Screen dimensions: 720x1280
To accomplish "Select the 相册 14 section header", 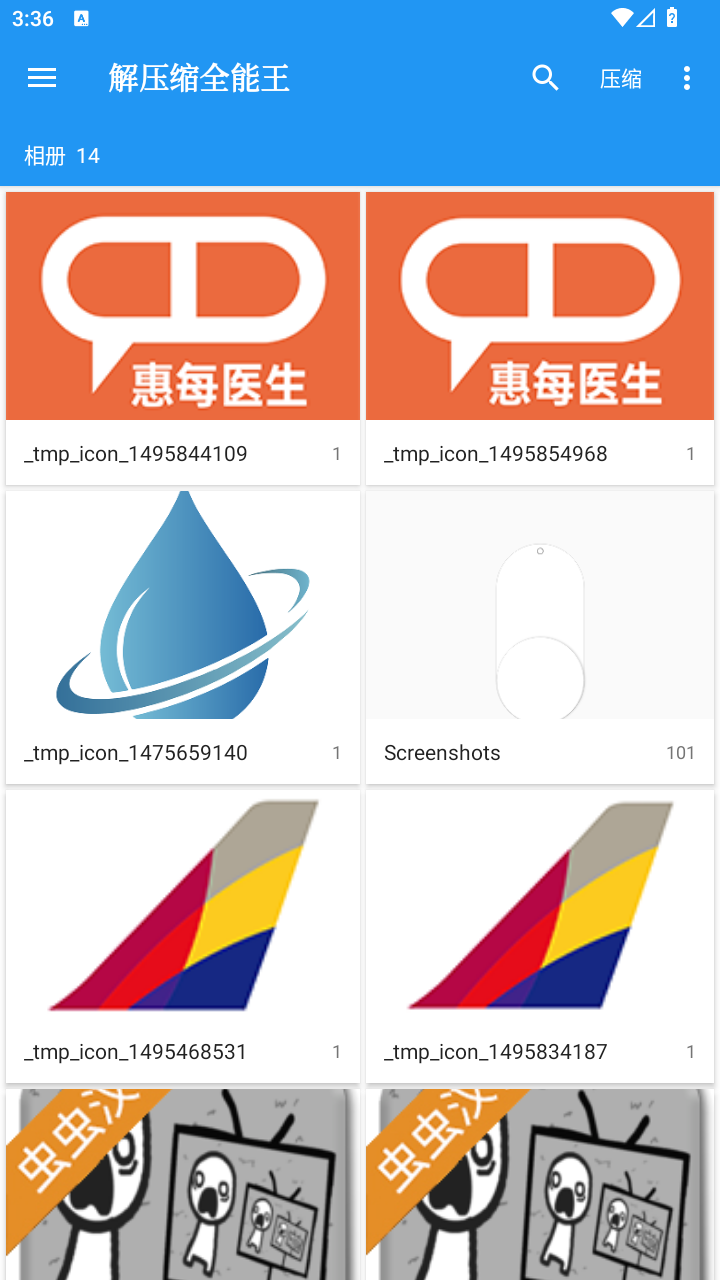I will click(62, 156).
